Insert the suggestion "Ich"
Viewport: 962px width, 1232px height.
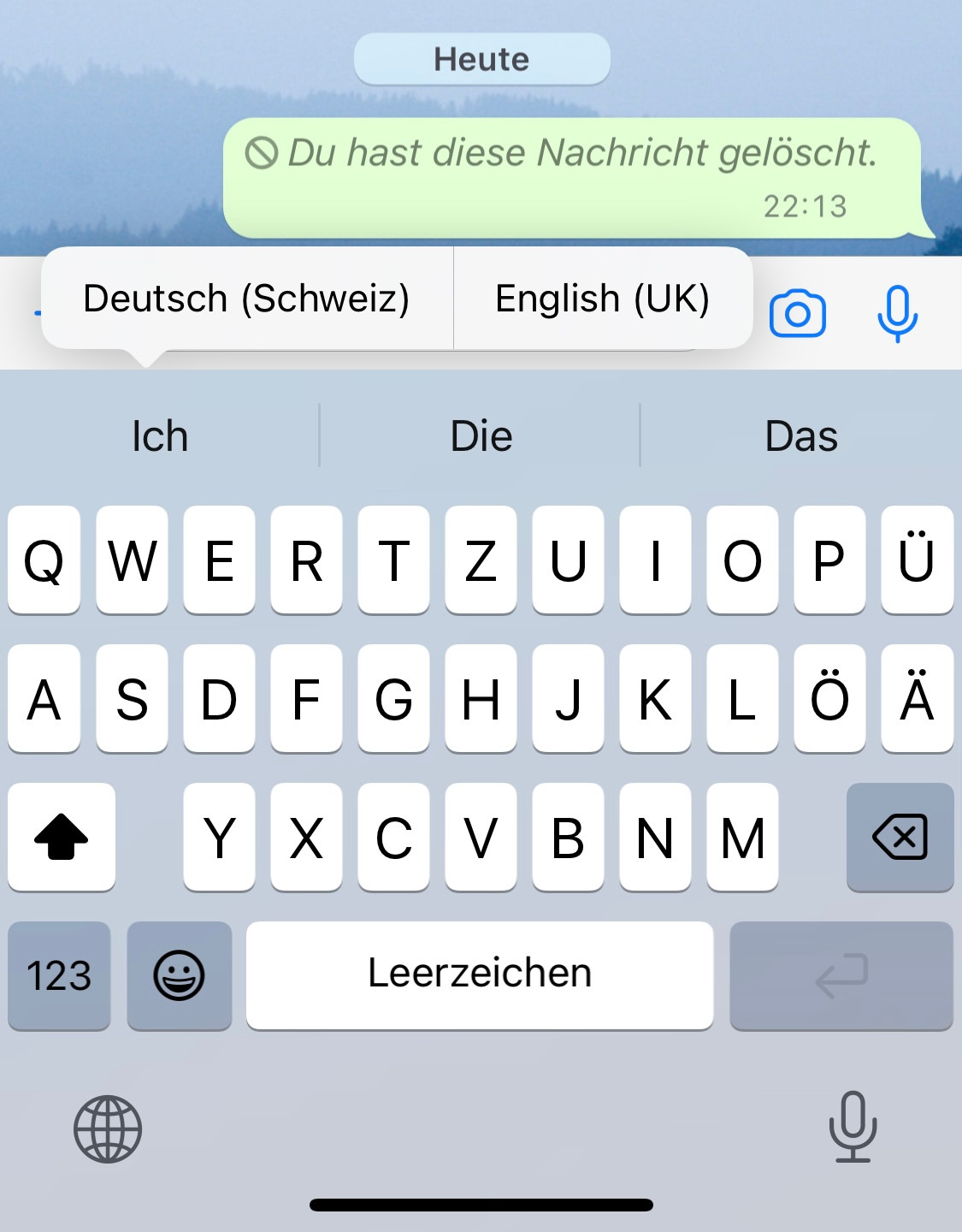click(160, 436)
